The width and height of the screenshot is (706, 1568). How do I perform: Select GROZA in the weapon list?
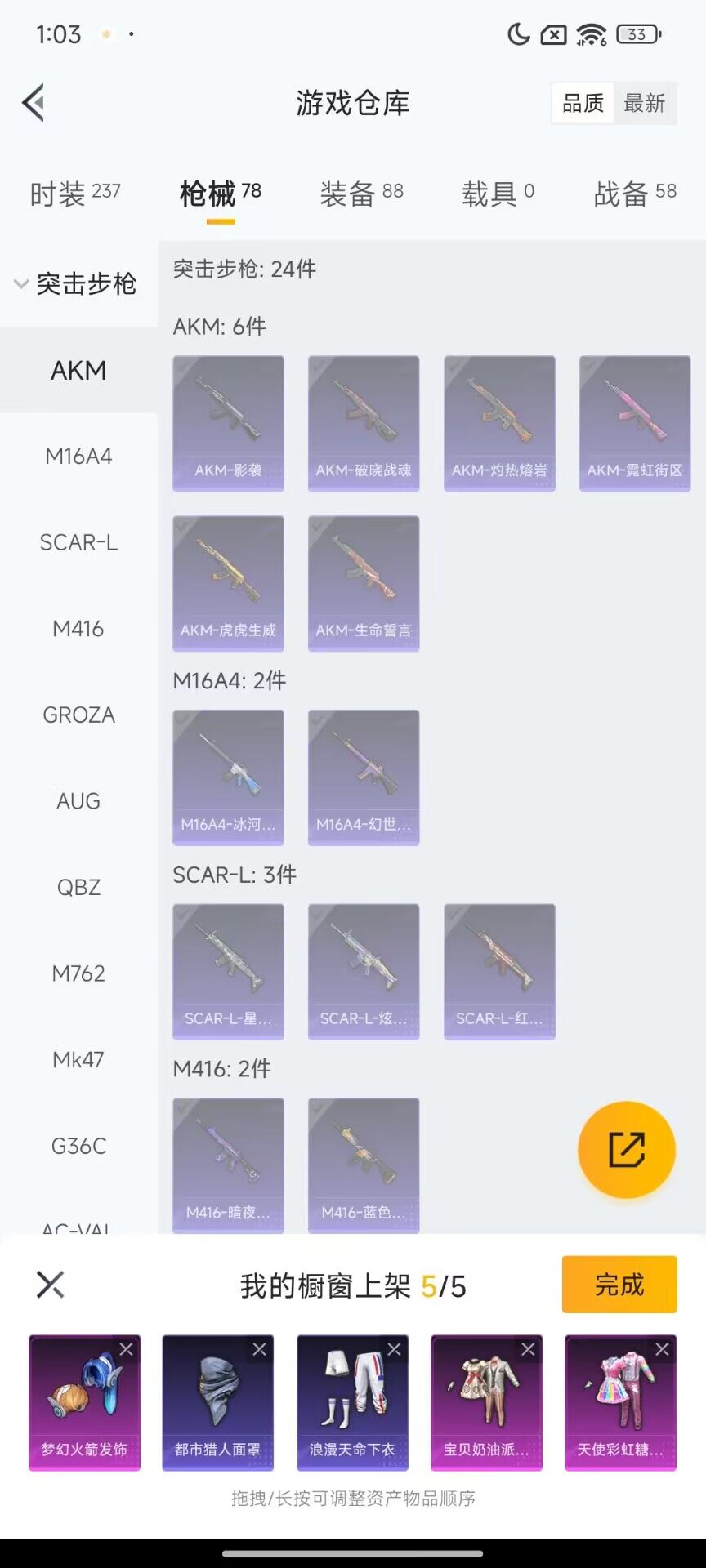click(78, 715)
